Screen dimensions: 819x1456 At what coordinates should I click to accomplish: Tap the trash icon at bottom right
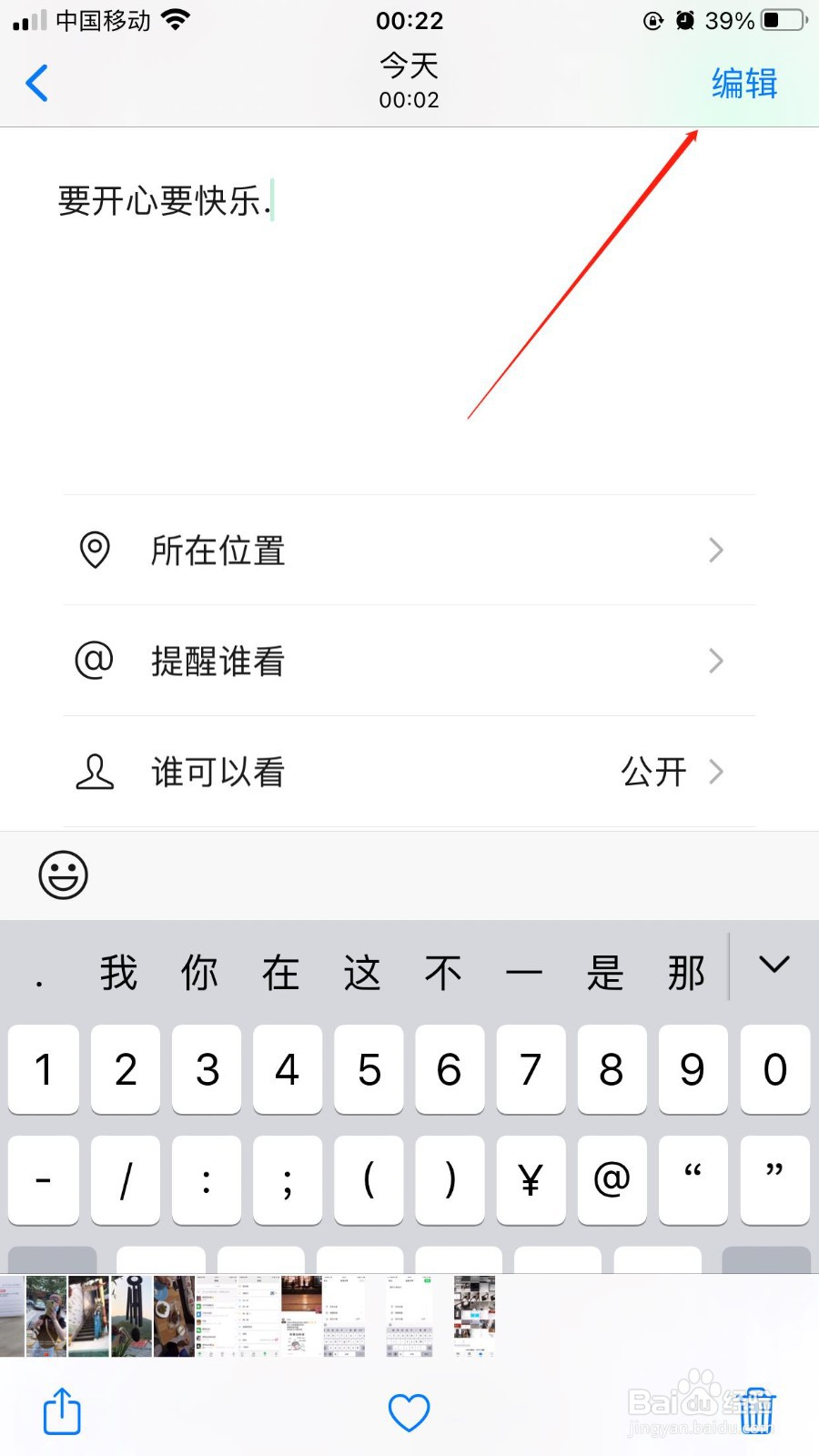point(758,1410)
